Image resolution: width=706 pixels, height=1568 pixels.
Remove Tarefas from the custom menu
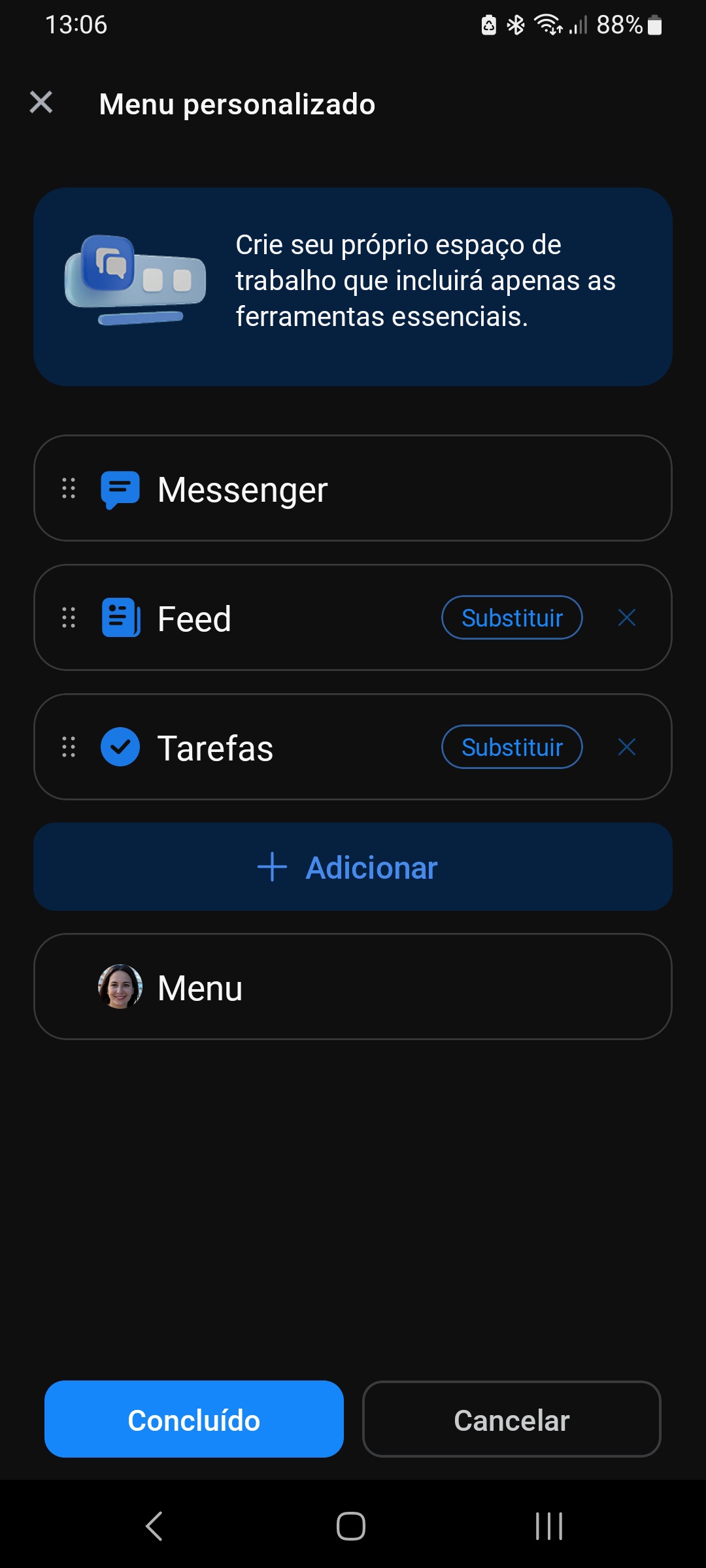(627, 747)
